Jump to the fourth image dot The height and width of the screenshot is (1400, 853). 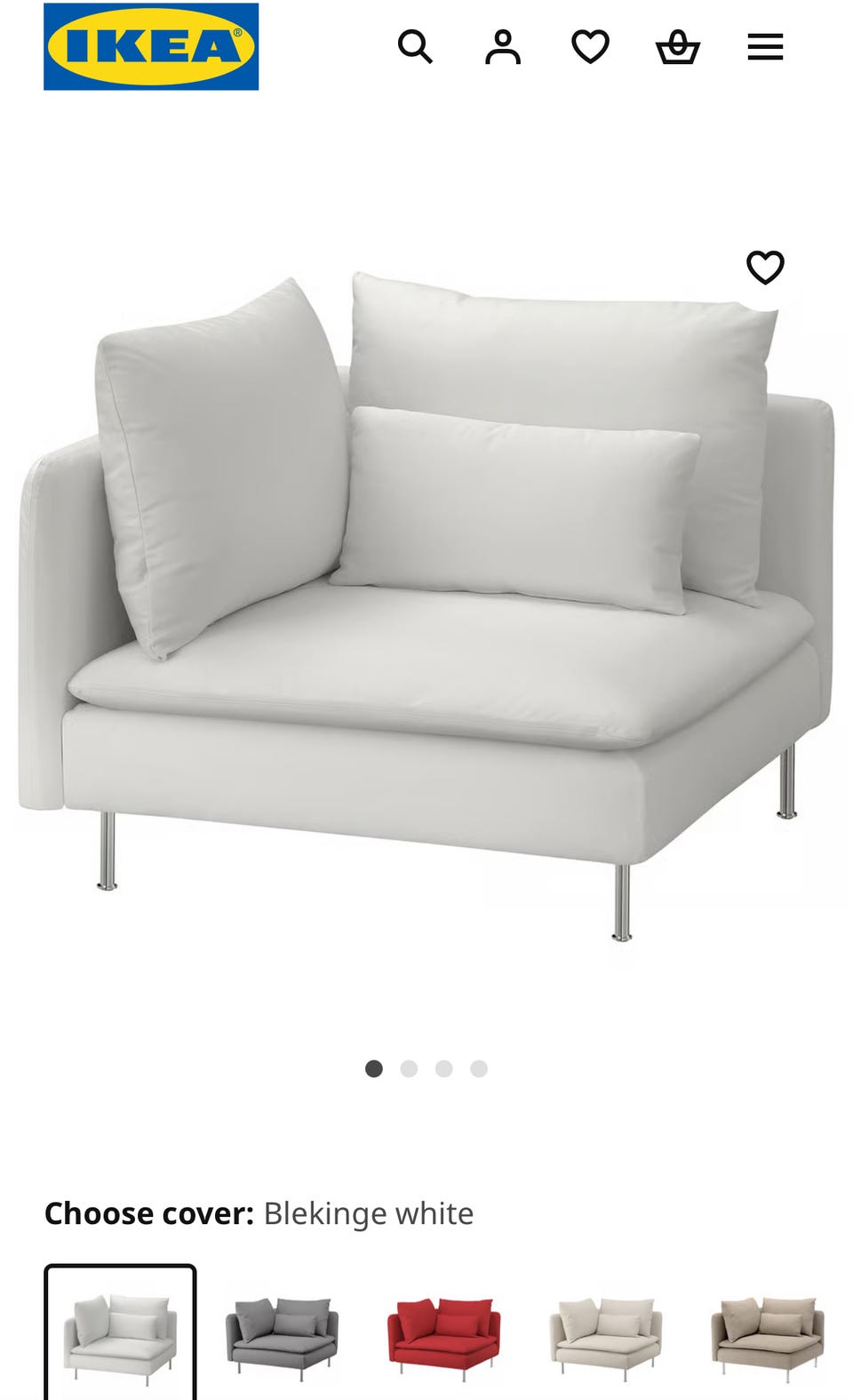pos(479,1068)
